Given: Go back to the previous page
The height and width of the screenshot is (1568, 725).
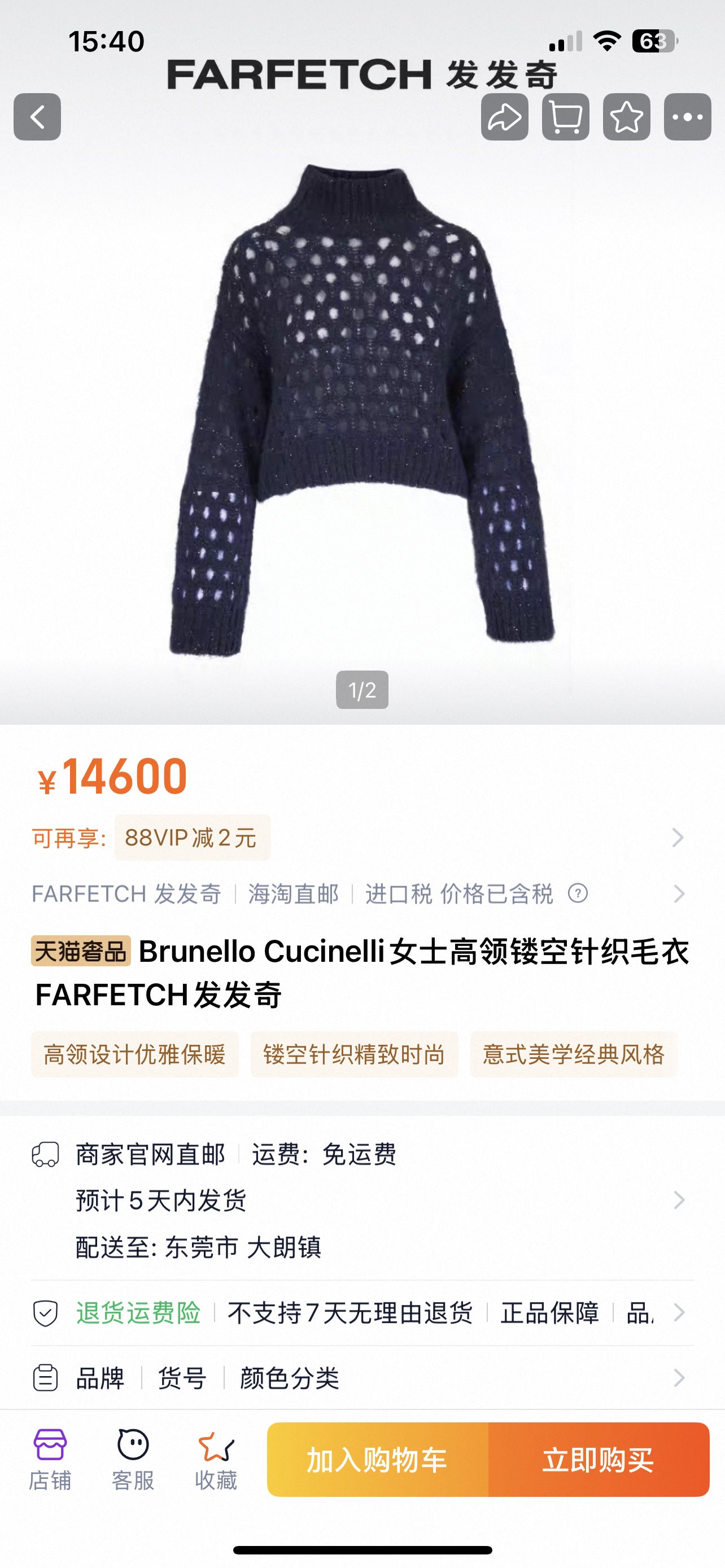Looking at the screenshot, I should (x=37, y=117).
